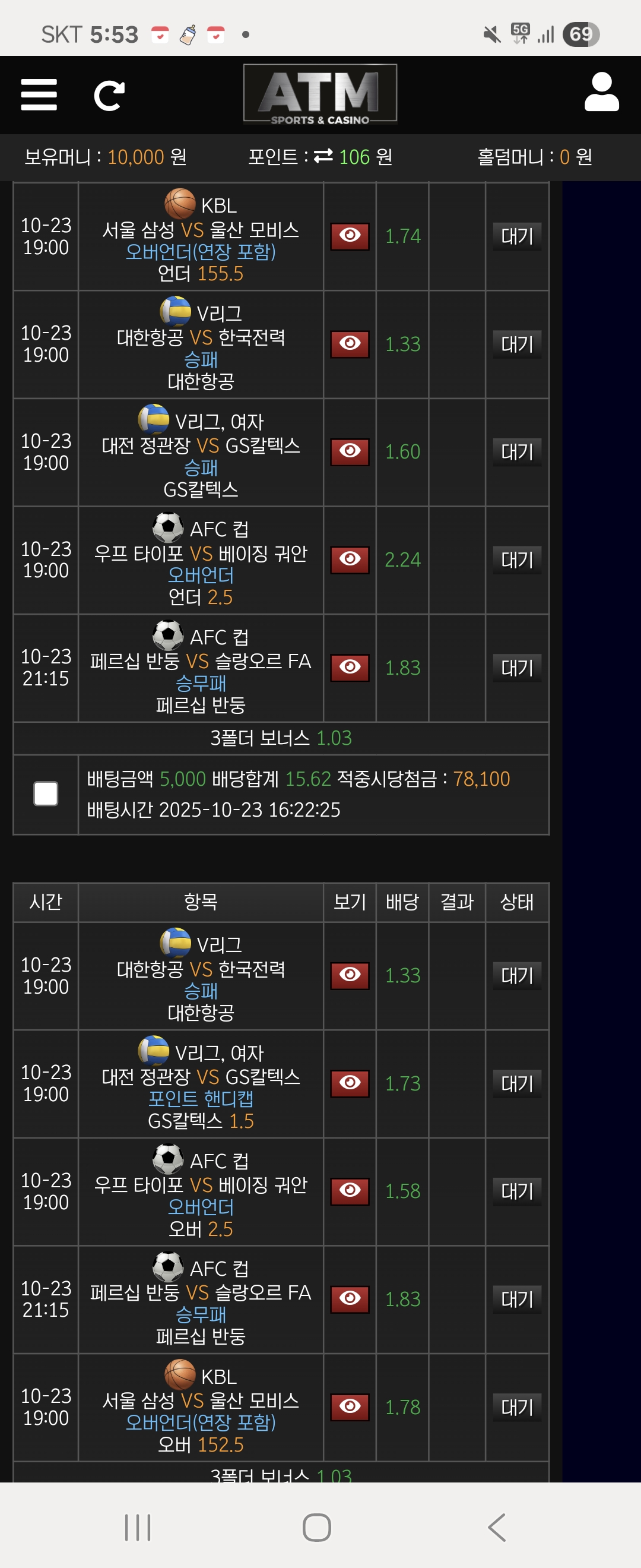Select the checkbox for the 5,000 won bet
Viewport: 641px width, 1568px height.
click(x=46, y=793)
